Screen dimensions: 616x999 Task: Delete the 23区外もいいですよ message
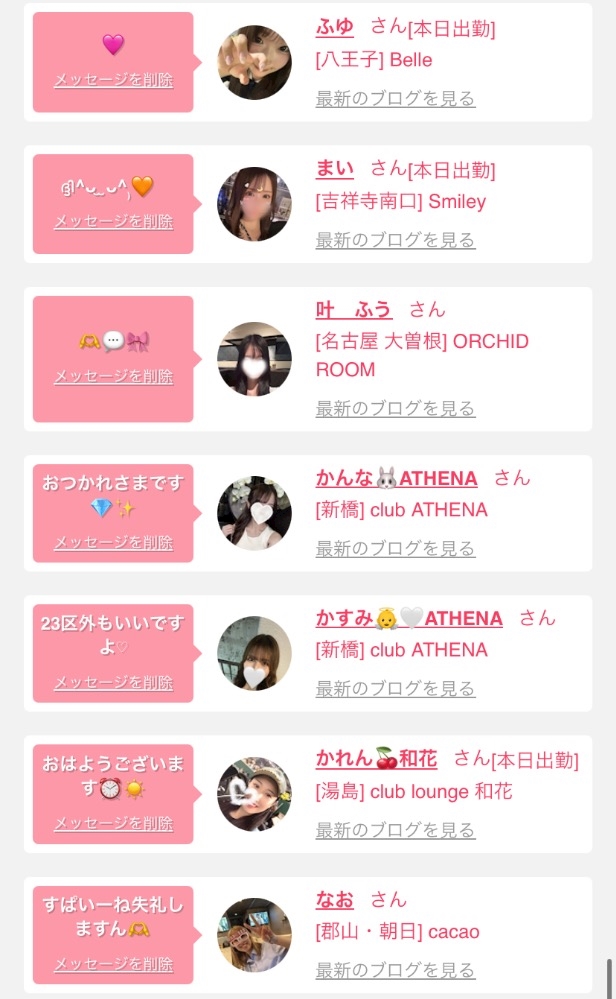(x=113, y=683)
